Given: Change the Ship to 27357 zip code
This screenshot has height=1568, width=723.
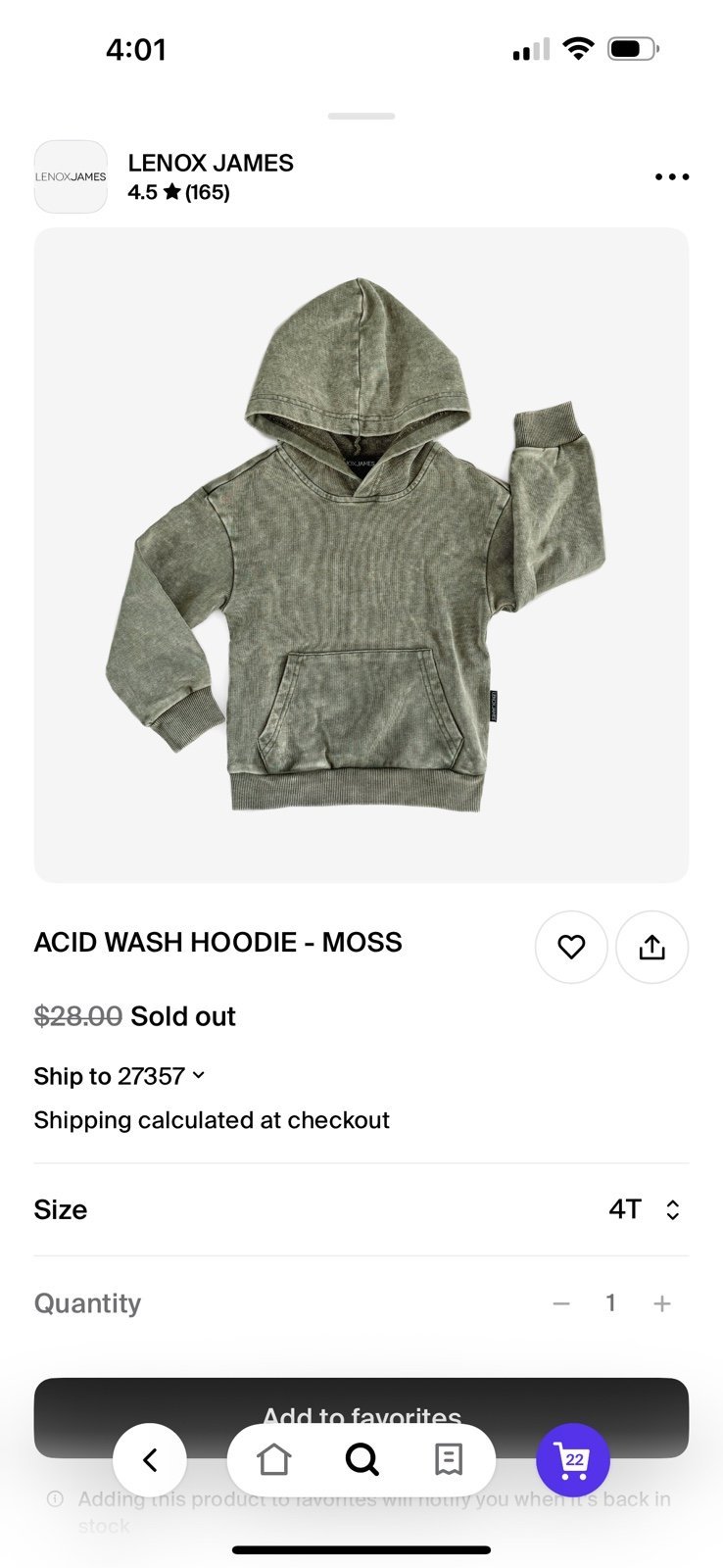Looking at the screenshot, I should [x=120, y=1076].
